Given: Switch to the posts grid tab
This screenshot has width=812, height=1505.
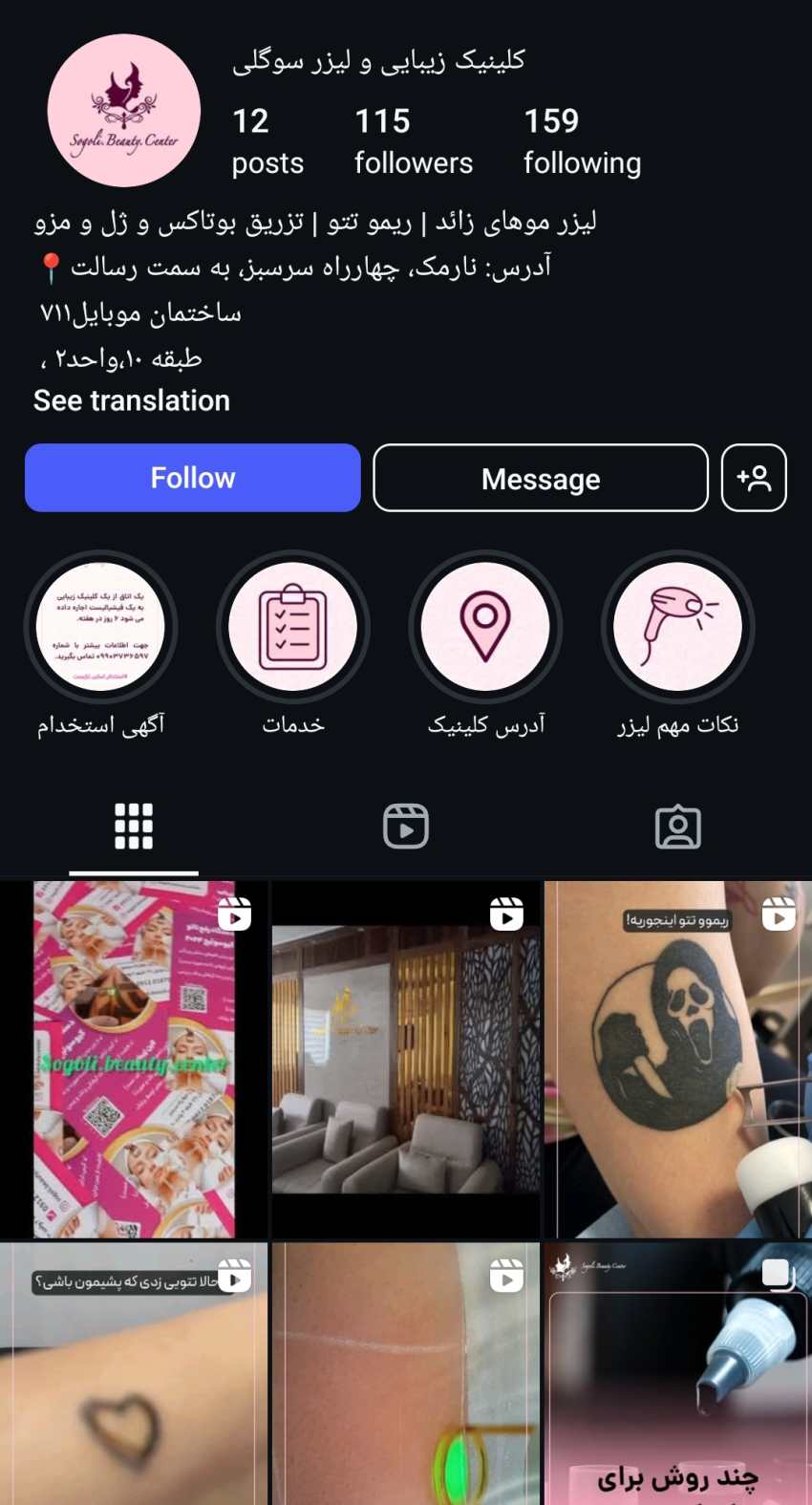Looking at the screenshot, I should pyautogui.click(x=134, y=827).
